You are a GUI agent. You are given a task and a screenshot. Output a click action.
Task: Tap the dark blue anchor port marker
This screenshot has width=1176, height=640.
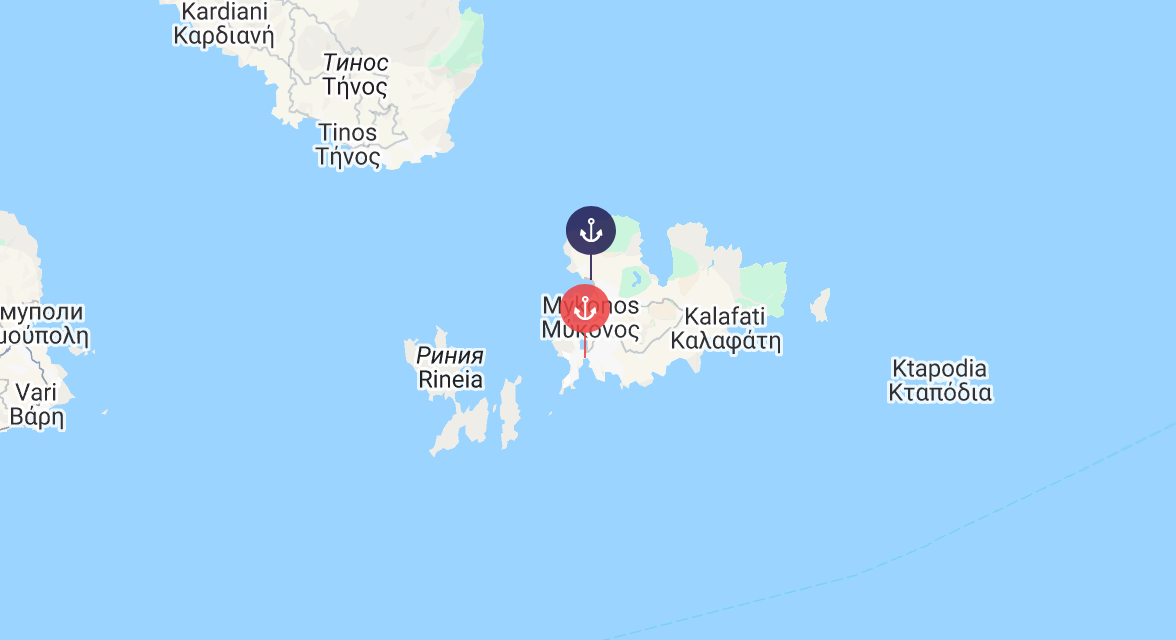coord(590,231)
